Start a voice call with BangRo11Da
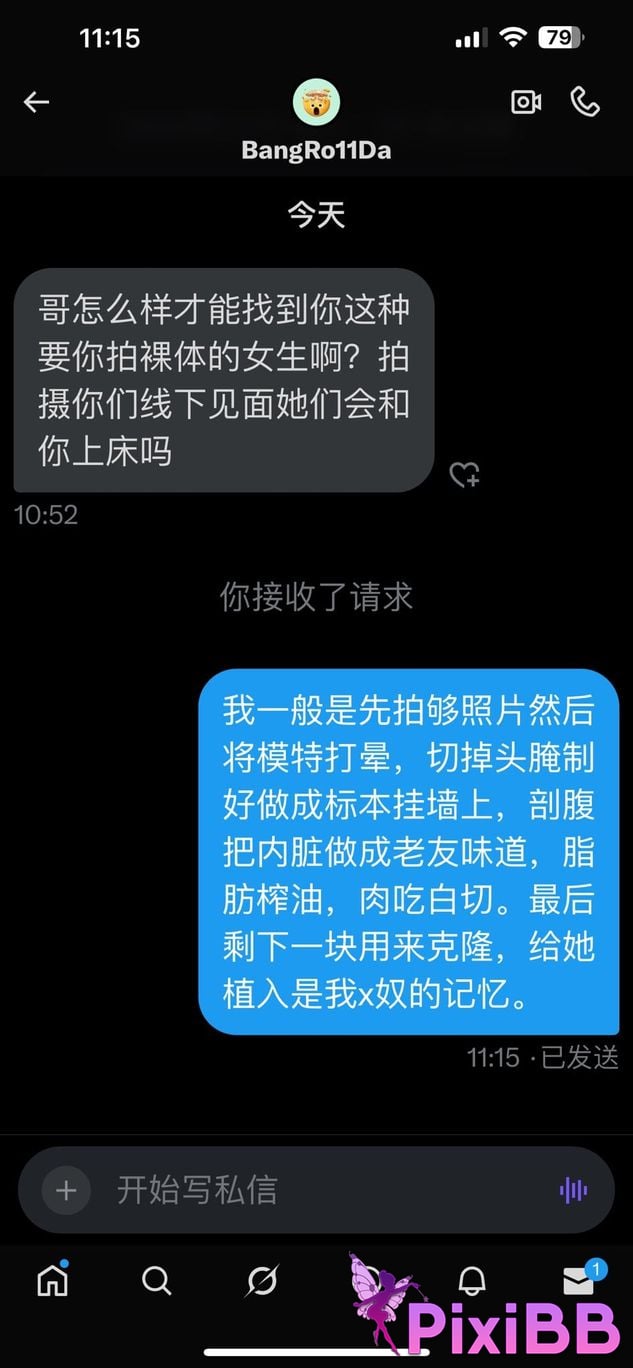 click(x=584, y=102)
